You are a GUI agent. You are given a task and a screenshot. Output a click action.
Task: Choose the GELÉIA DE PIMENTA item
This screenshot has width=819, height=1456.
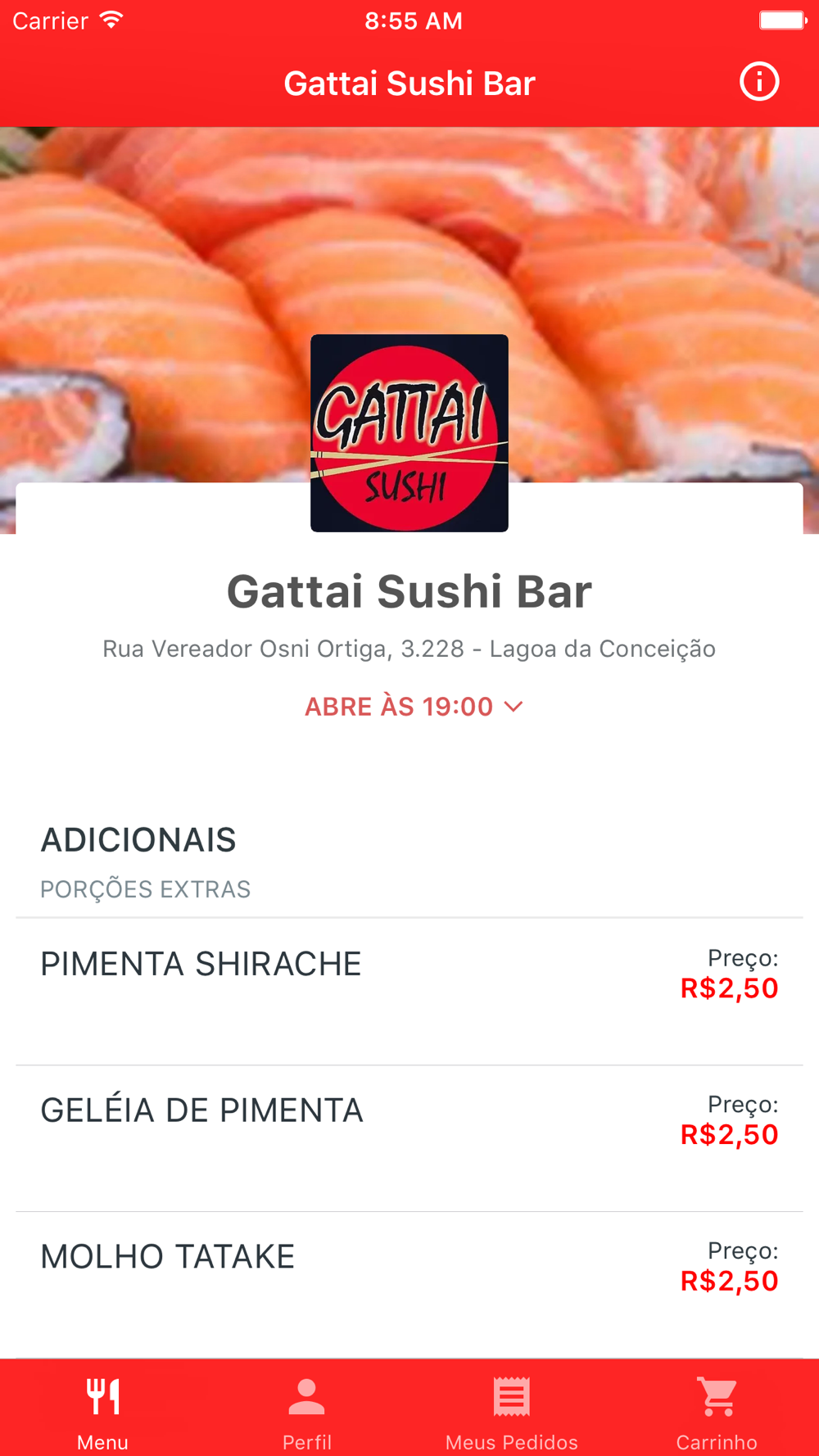tap(202, 1111)
